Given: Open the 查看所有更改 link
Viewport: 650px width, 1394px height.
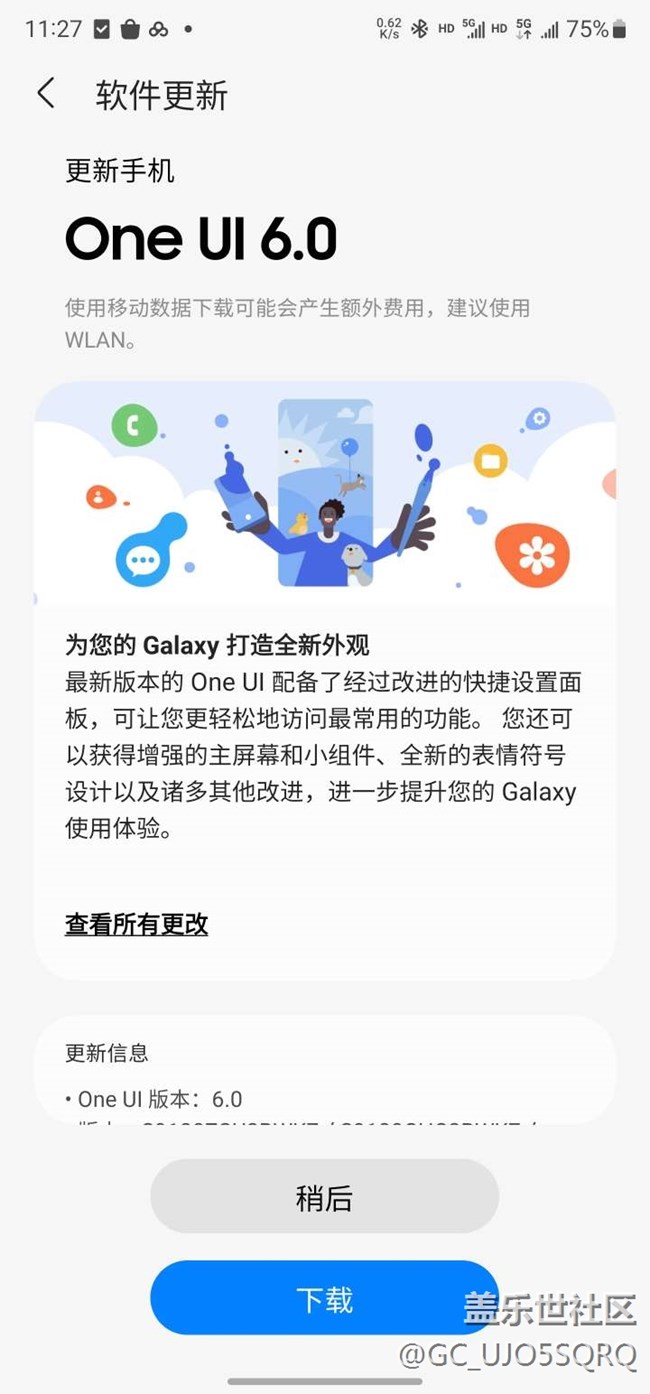Looking at the screenshot, I should pos(136,924).
